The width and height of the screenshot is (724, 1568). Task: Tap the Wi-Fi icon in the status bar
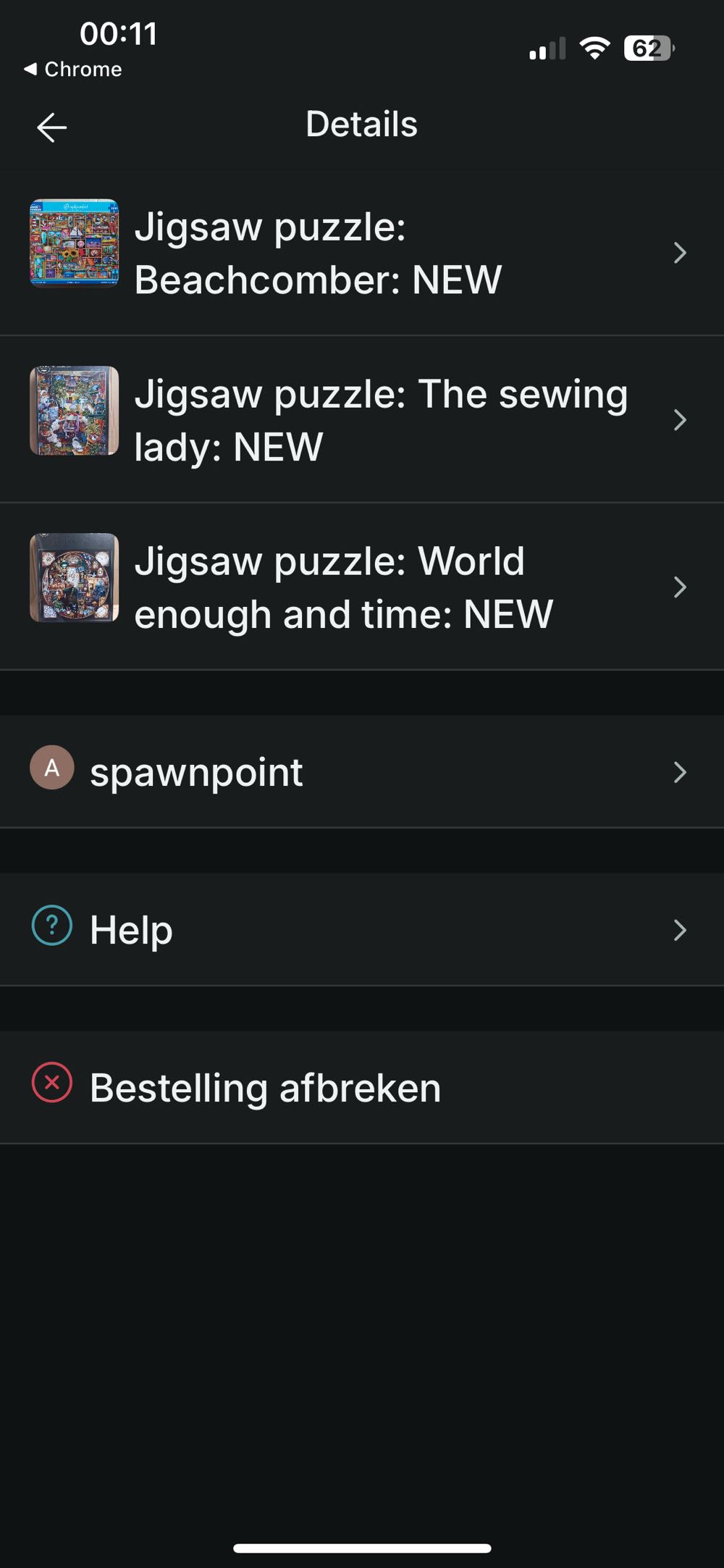(x=594, y=48)
